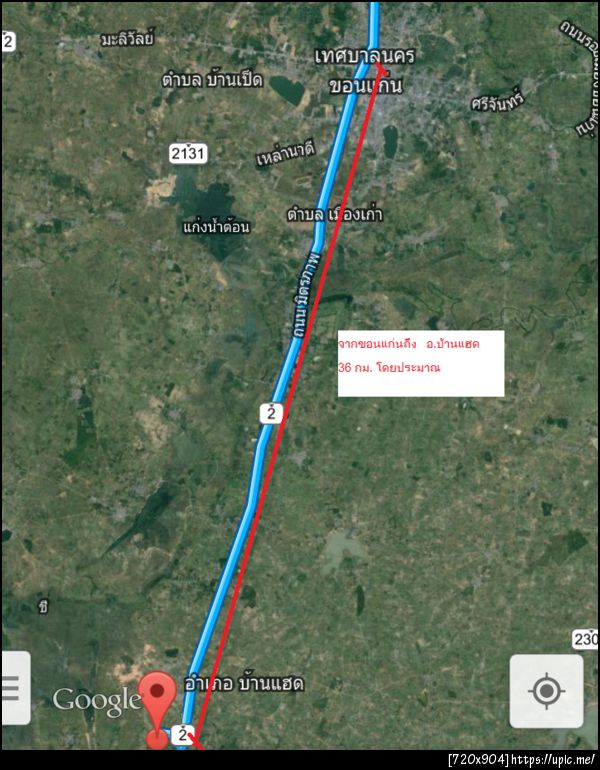Image resolution: width=600 pixels, height=770 pixels.
Task: Tap the red destination pin
Action: click(157, 700)
